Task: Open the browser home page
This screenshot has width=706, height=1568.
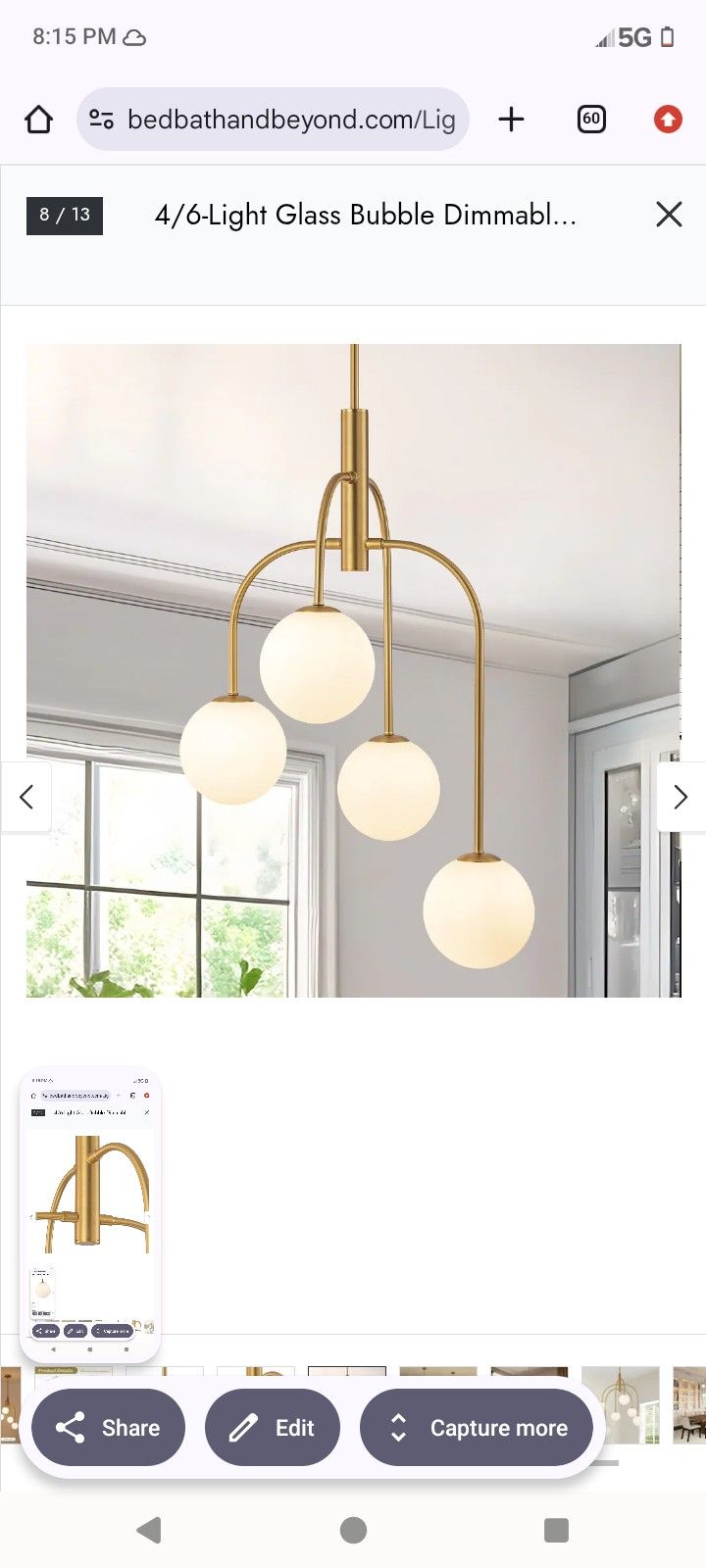Action: point(38,120)
